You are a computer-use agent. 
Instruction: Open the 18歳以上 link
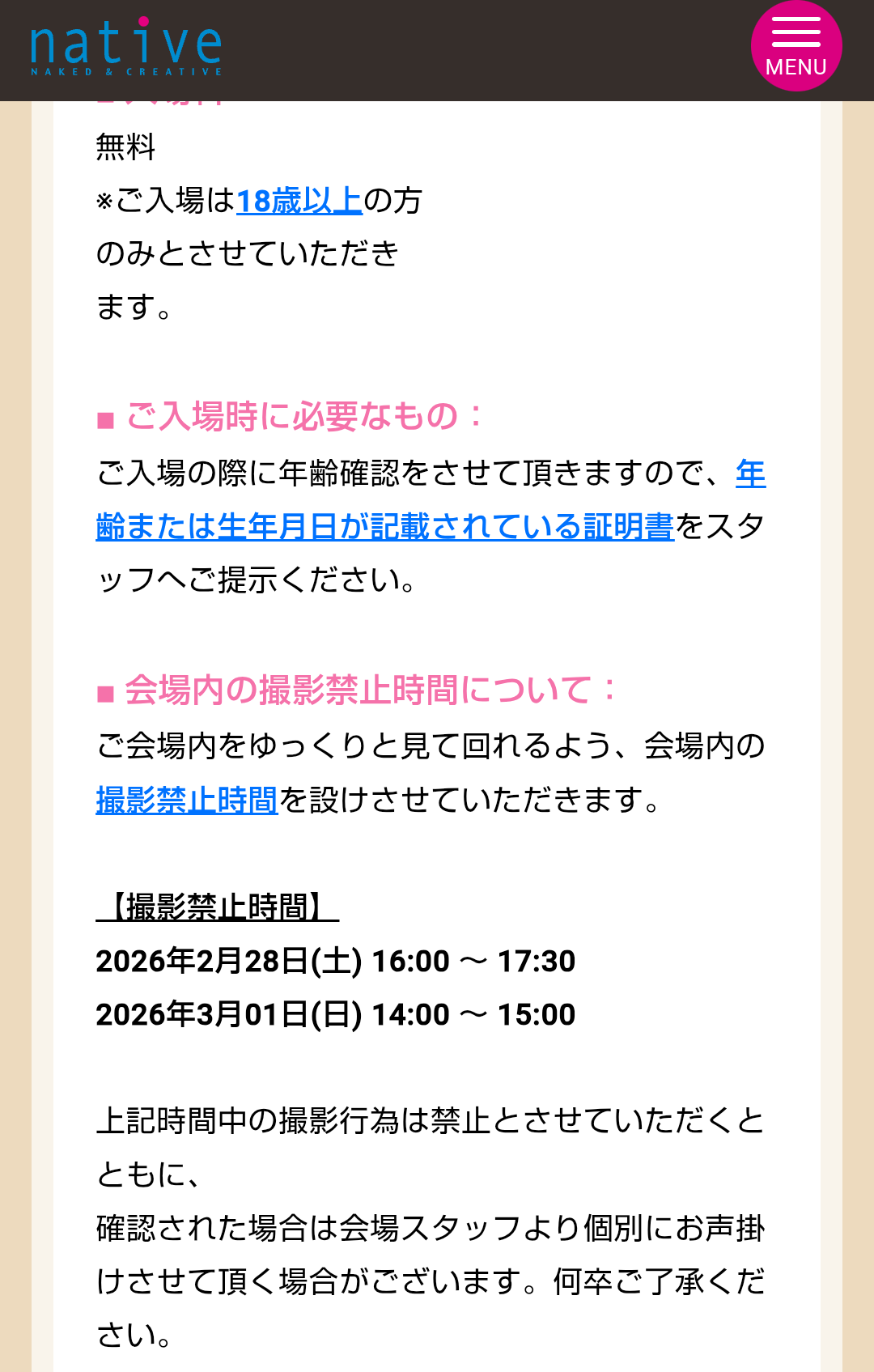299,201
